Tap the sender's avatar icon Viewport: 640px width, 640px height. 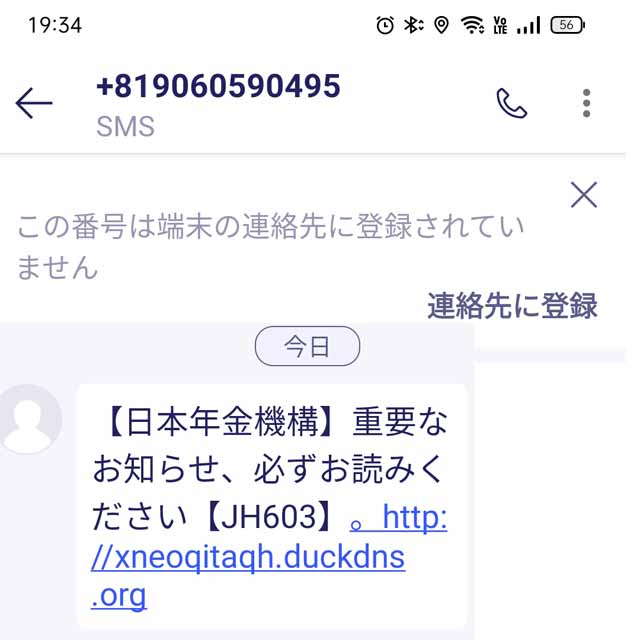(31, 419)
